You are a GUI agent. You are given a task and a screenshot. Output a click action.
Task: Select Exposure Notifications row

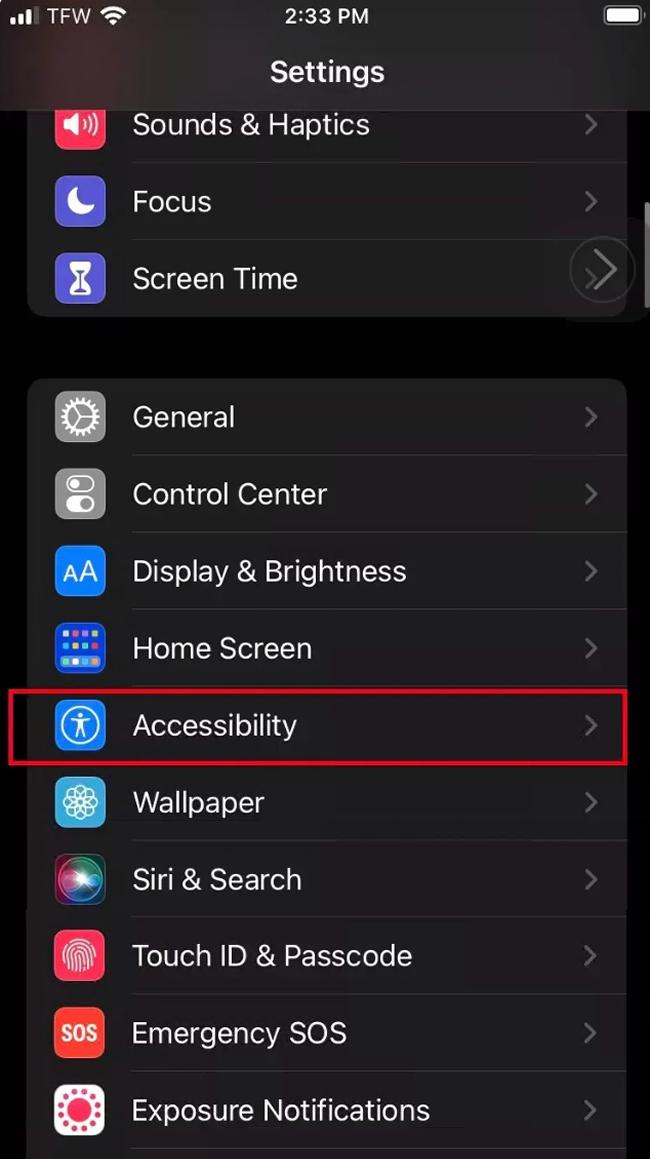click(x=280, y=1110)
